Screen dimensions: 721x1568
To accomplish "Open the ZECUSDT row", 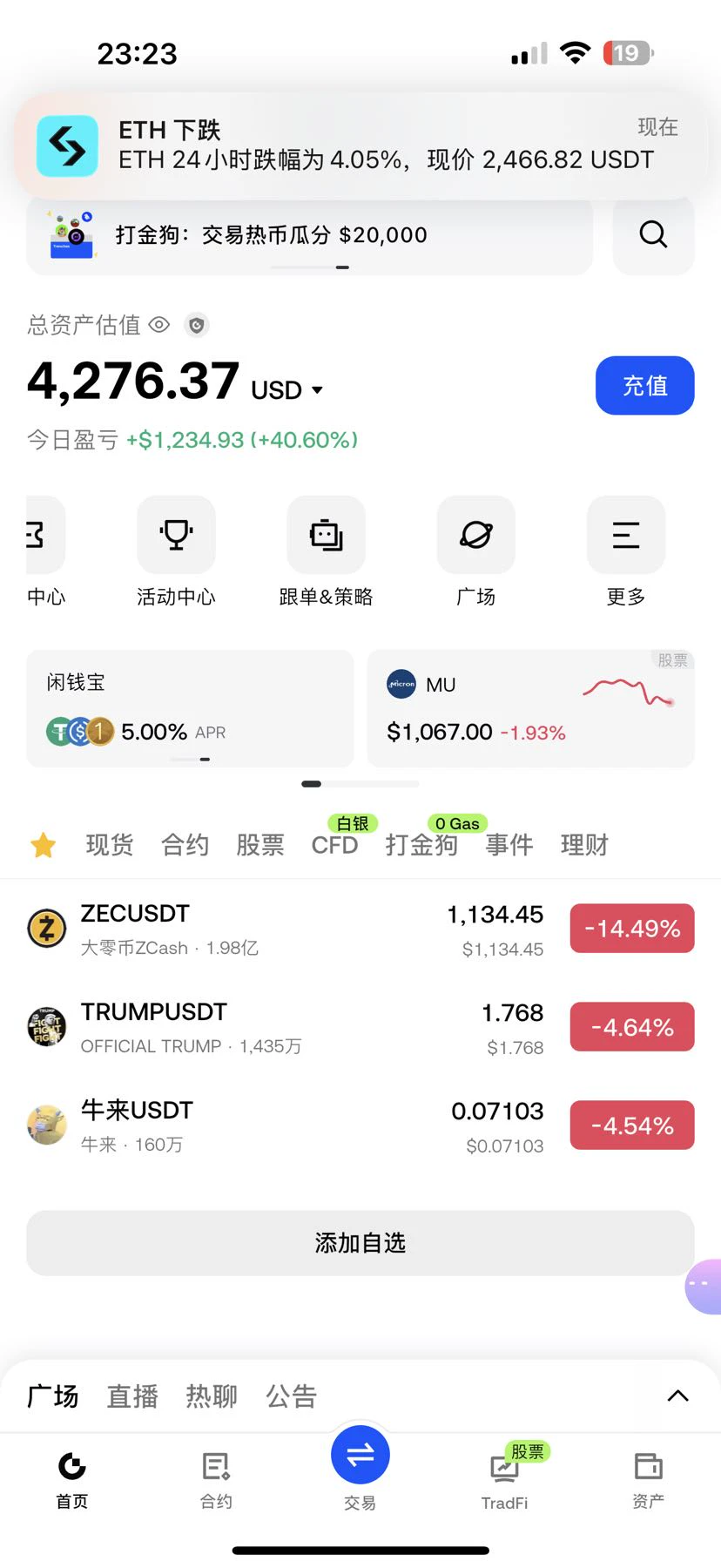I will pyautogui.click(x=360, y=929).
